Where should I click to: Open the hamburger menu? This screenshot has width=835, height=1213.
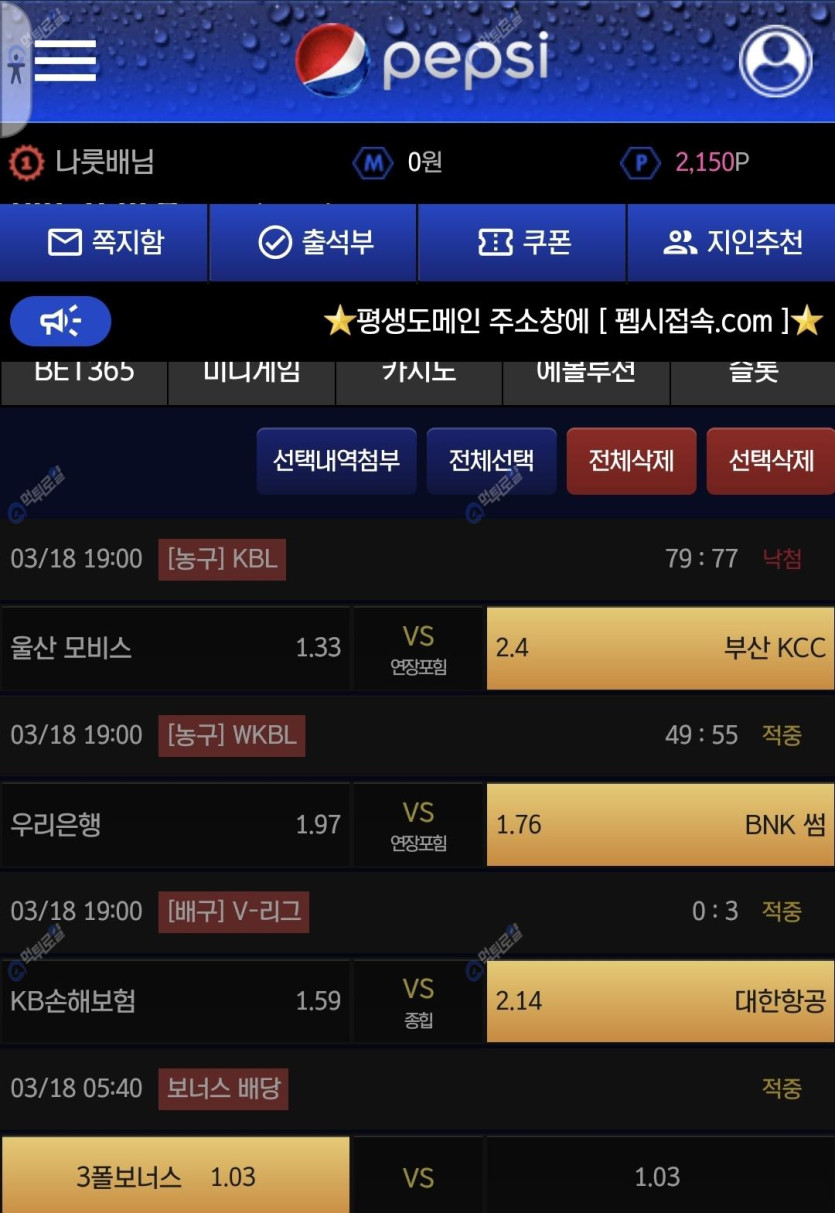click(x=65, y=60)
